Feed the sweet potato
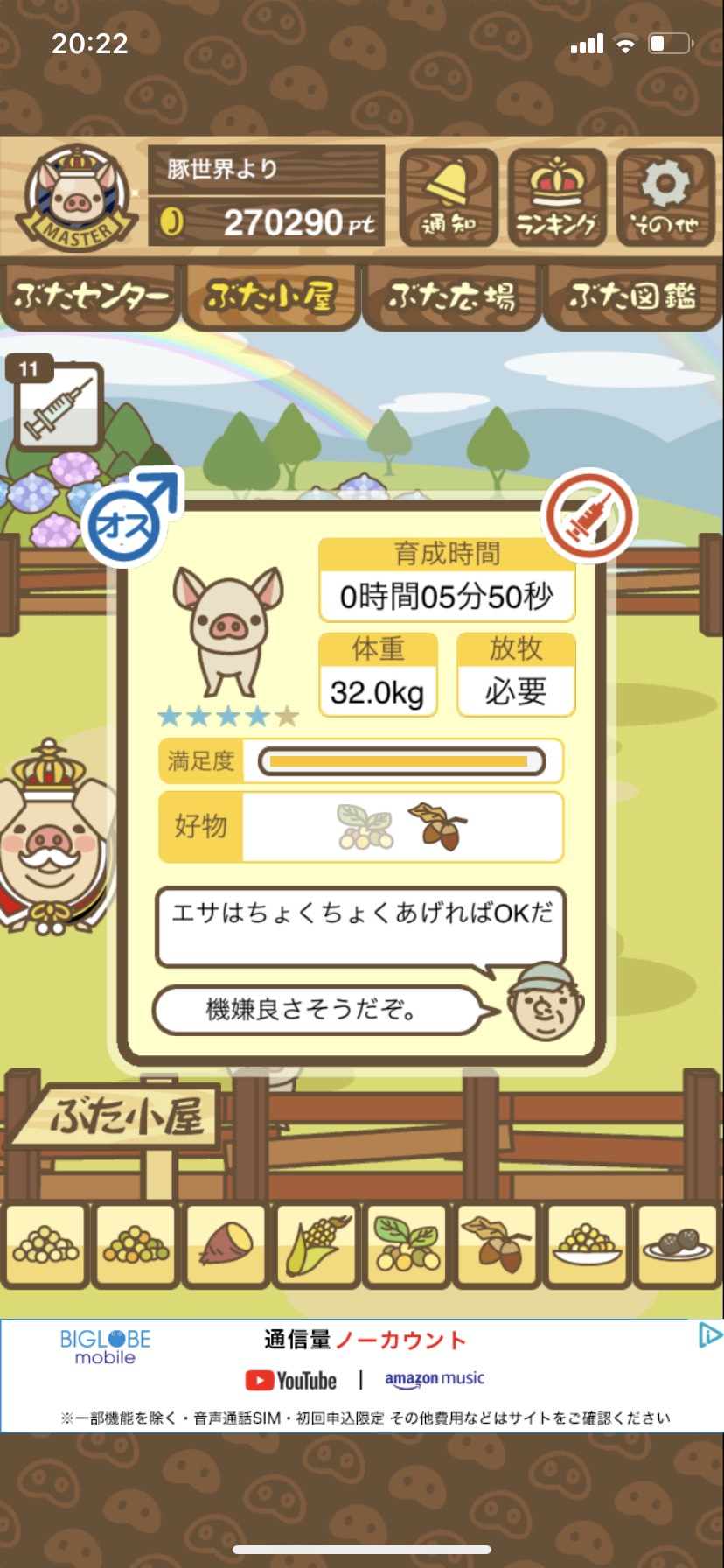The width and height of the screenshot is (724, 1568). coord(226,1246)
